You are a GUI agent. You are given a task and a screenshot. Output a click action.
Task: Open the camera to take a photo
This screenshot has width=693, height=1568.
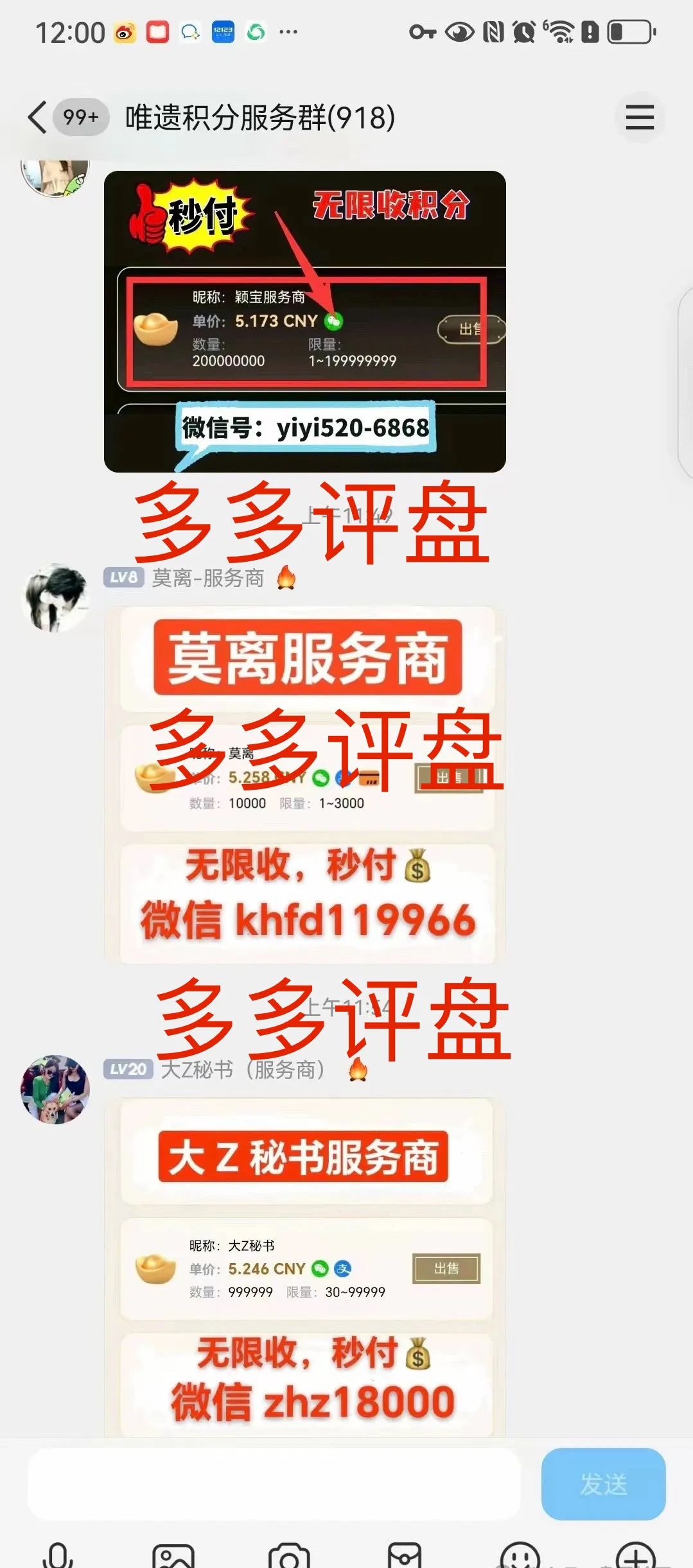pos(288,1556)
